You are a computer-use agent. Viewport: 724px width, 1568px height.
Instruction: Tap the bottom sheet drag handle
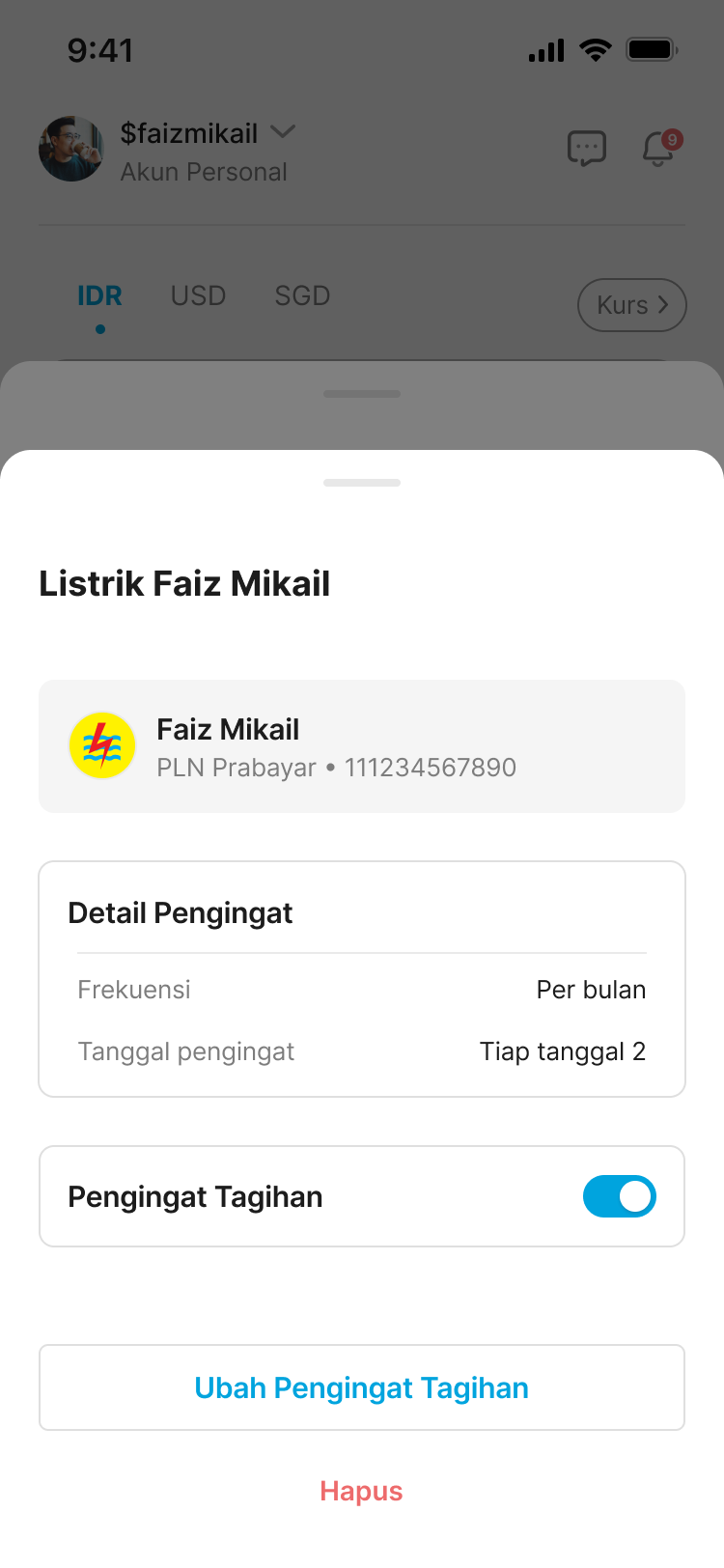361,482
